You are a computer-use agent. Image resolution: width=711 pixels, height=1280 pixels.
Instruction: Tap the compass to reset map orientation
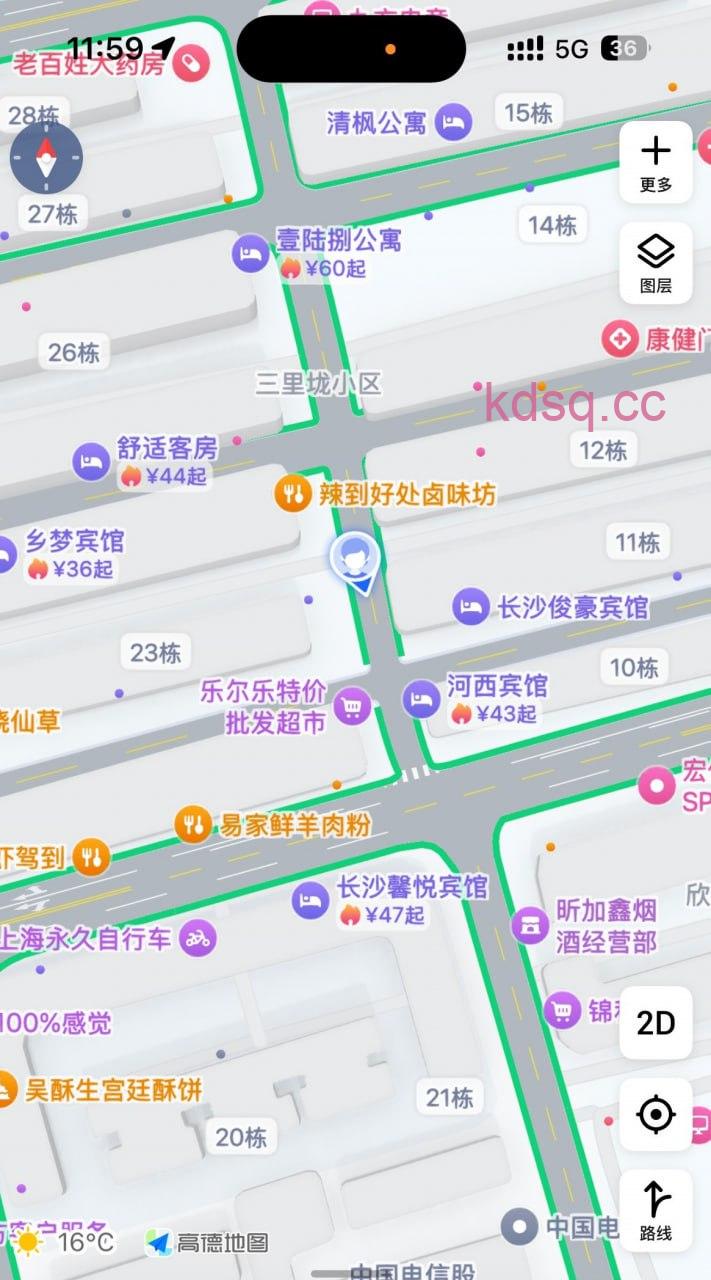(46, 157)
